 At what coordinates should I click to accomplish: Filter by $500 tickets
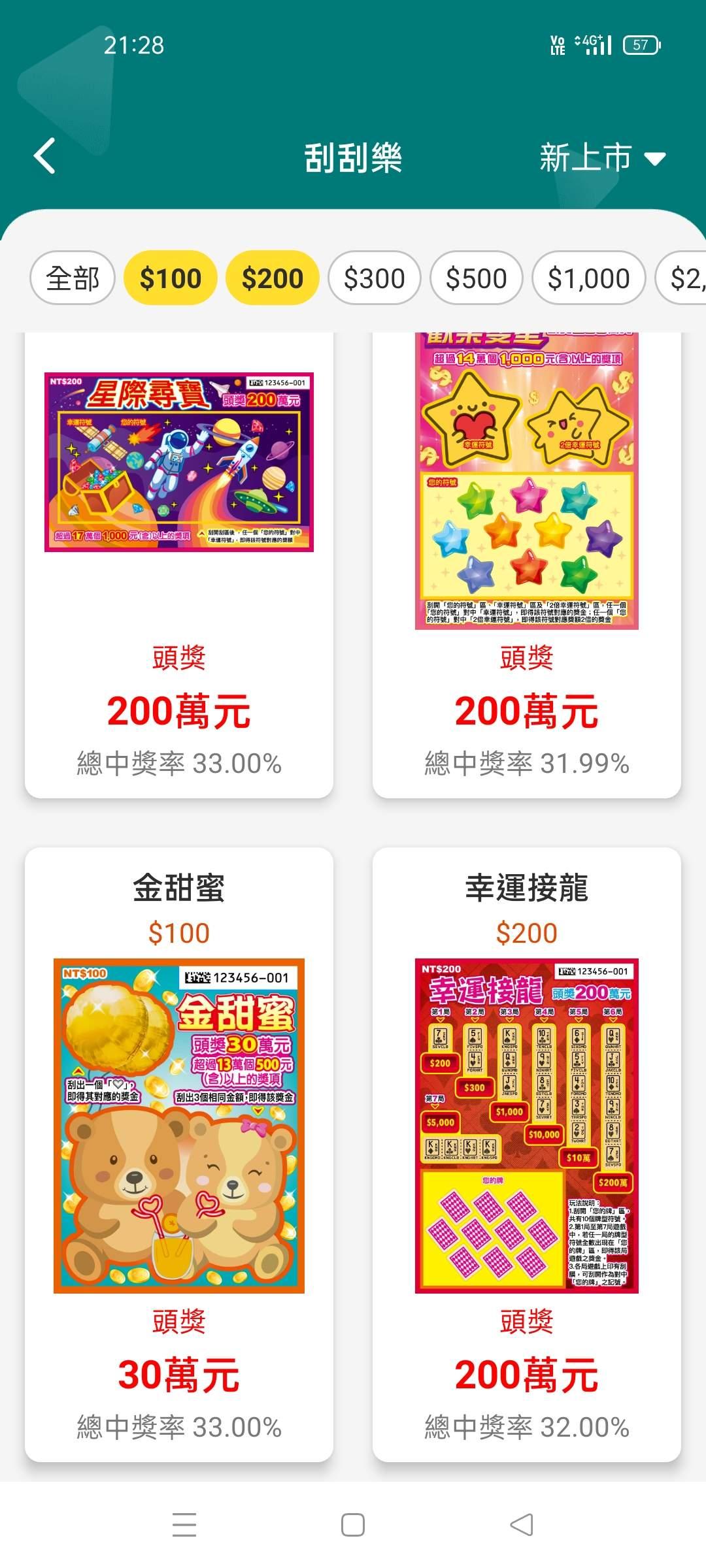coord(477,278)
